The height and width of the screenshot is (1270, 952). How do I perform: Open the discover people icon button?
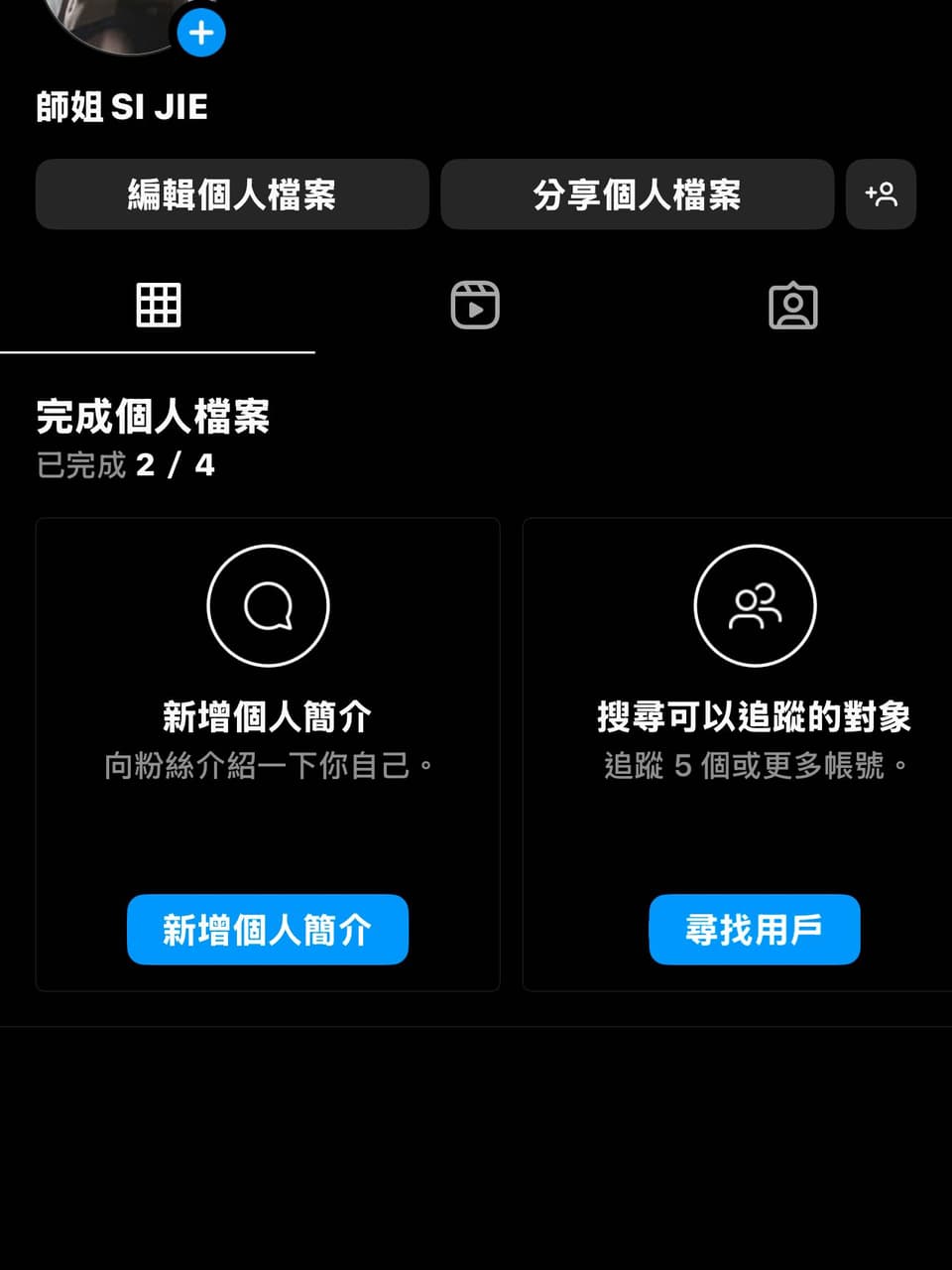[881, 194]
